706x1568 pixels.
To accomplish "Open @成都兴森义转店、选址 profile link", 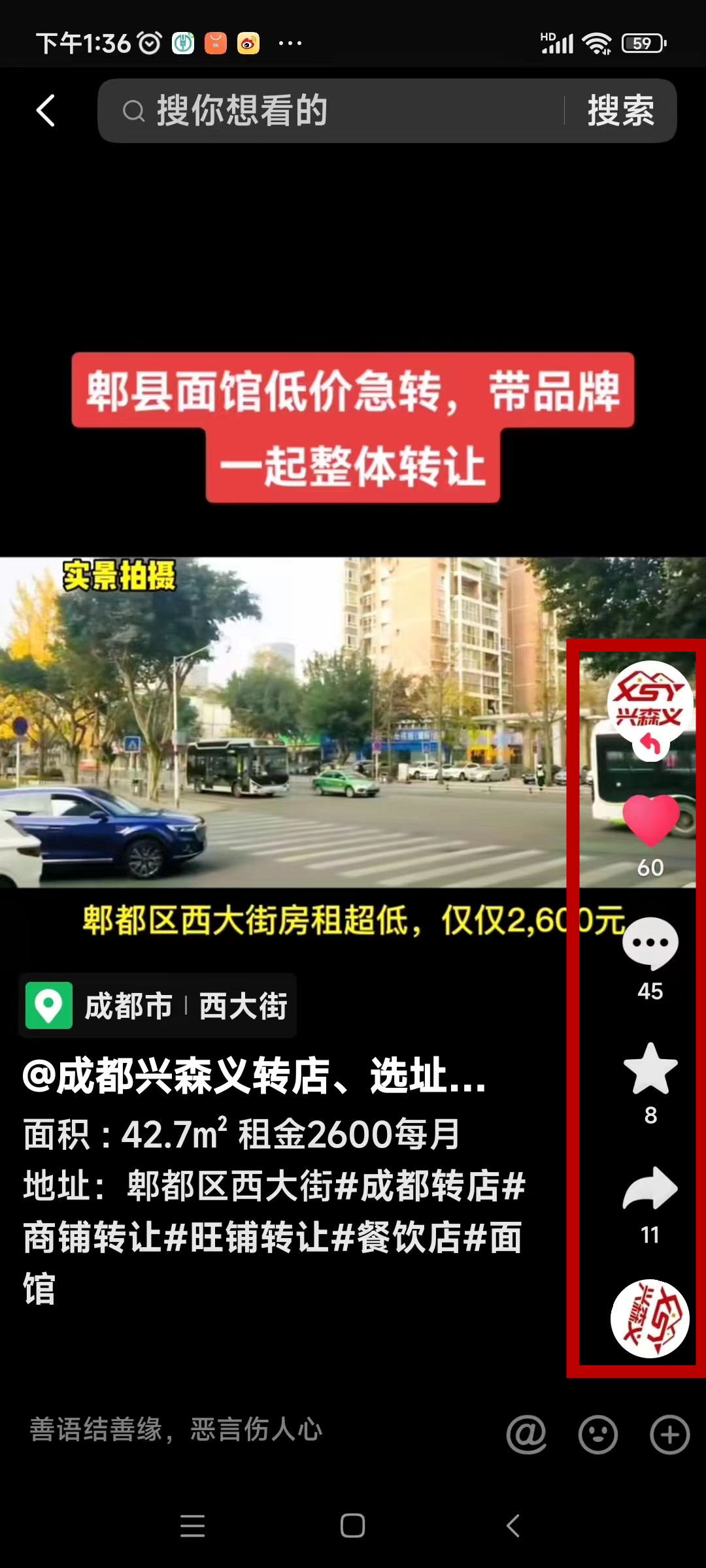I will tap(255, 1076).
